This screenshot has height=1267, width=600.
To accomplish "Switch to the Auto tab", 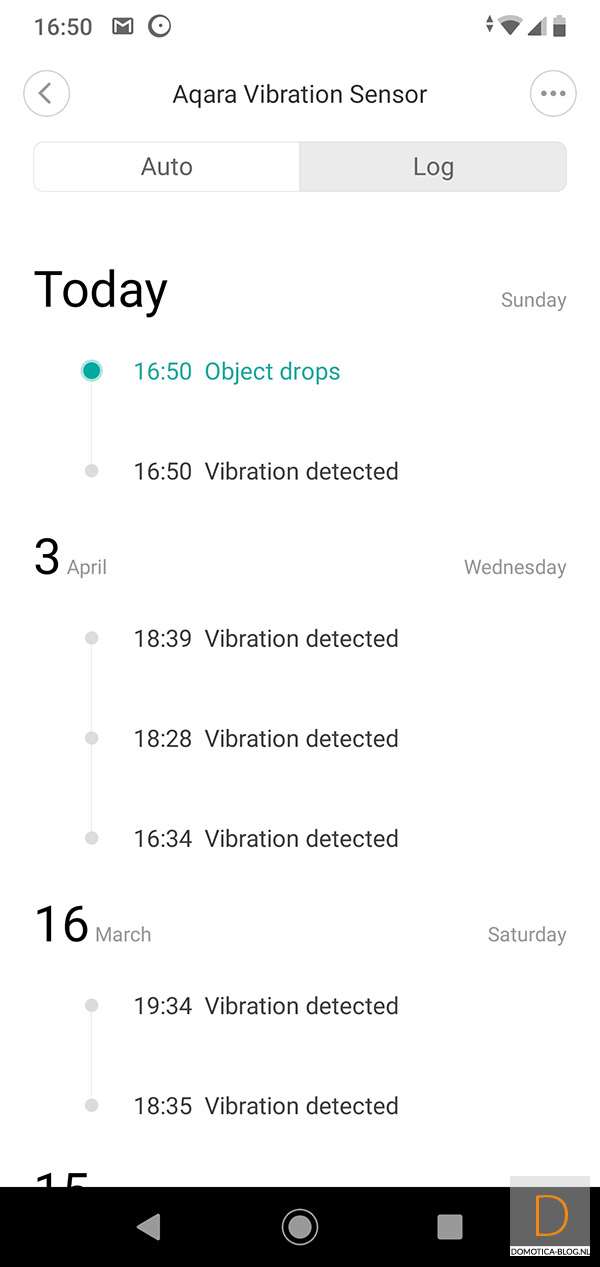I will tap(167, 166).
